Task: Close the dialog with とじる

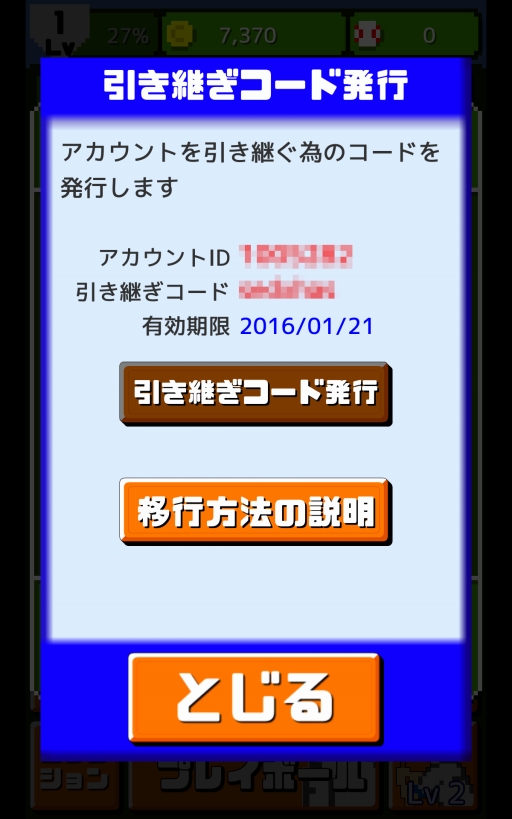Action: pyautogui.click(x=255, y=698)
